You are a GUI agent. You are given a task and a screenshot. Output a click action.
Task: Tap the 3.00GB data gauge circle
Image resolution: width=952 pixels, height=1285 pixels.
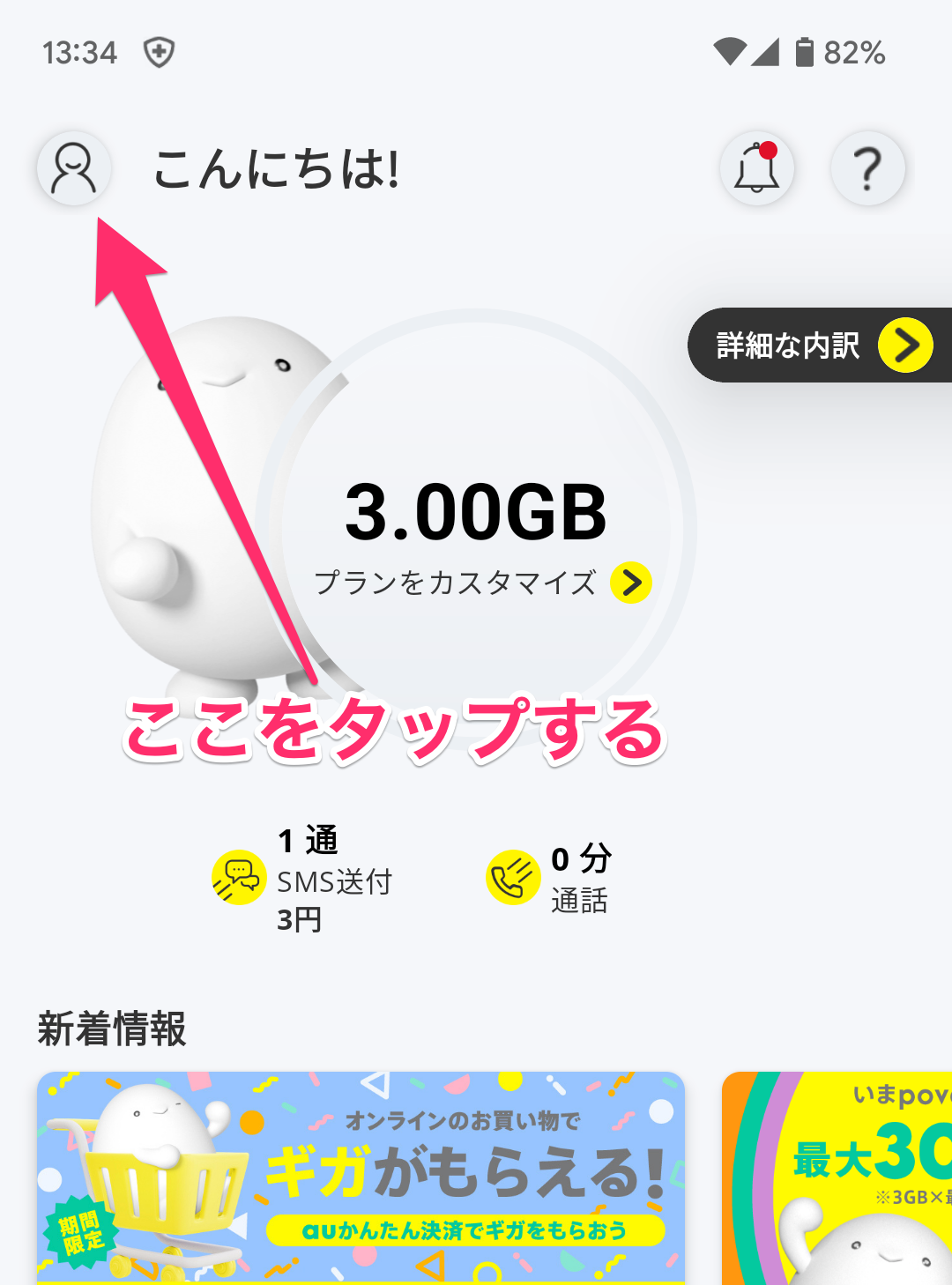pos(476,511)
